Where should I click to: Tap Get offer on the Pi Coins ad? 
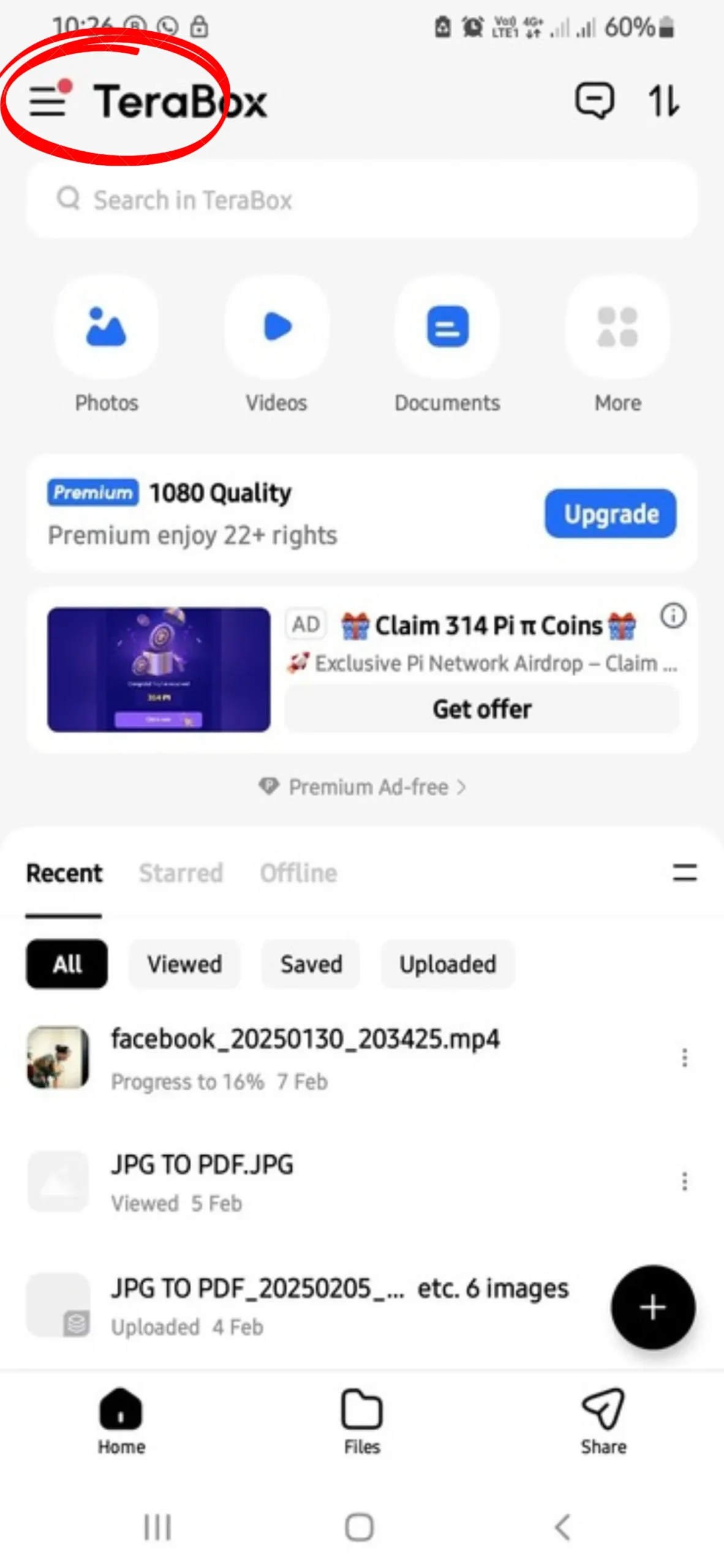coord(482,709)
